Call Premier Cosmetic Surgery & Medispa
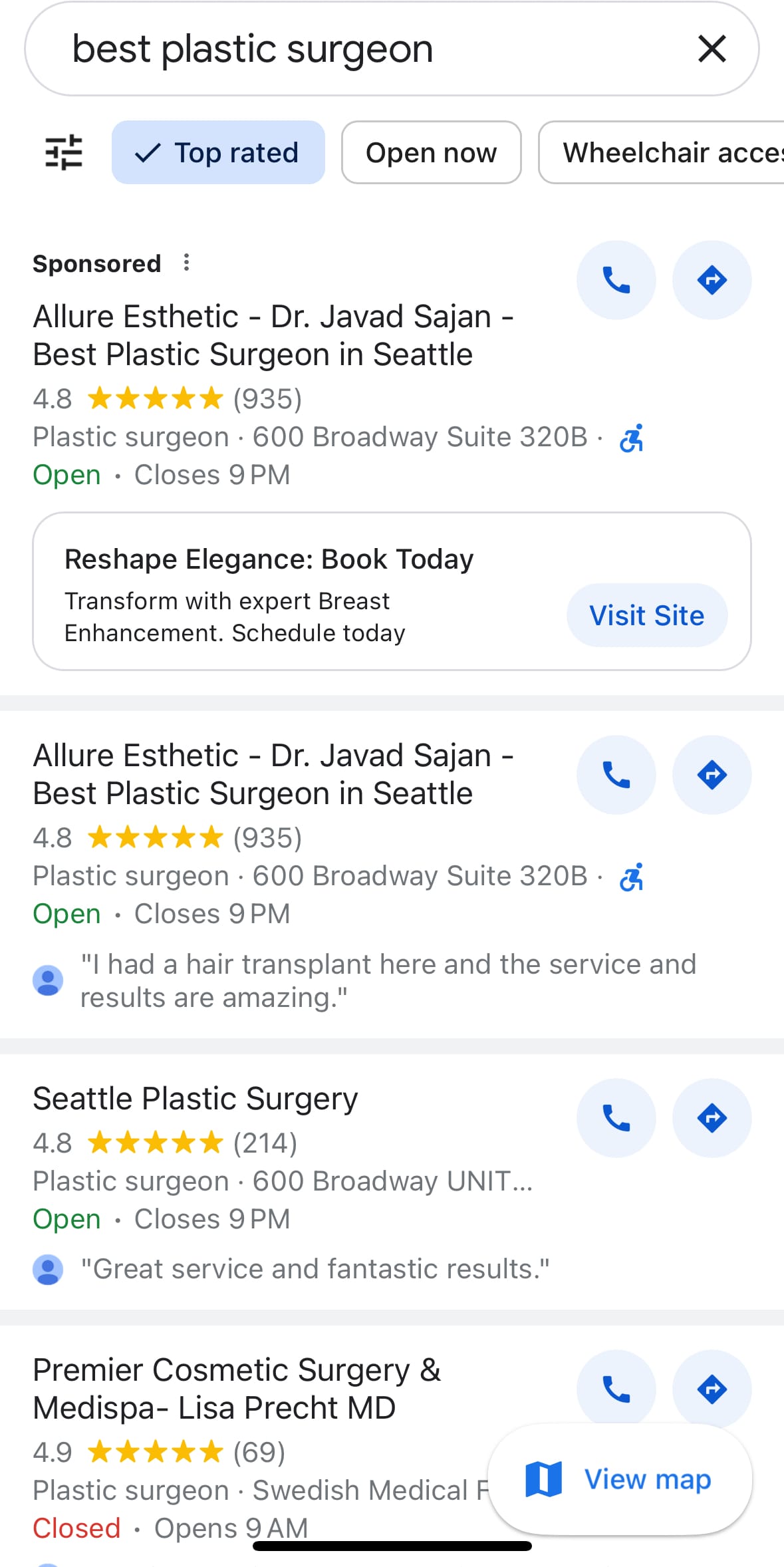Screen dimensions: 784x1567 (616, 1388)
